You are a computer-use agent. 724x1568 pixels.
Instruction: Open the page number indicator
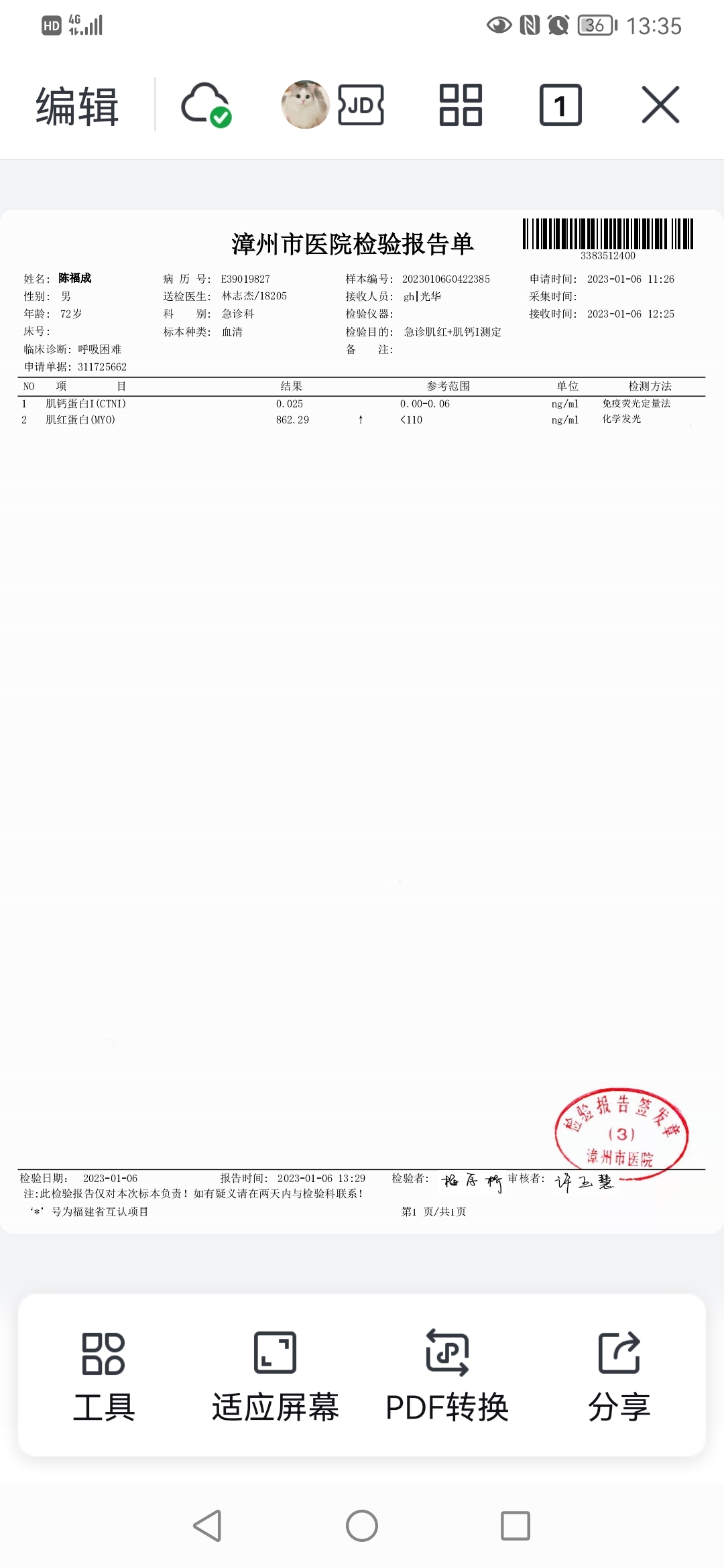tap(560, 105)
